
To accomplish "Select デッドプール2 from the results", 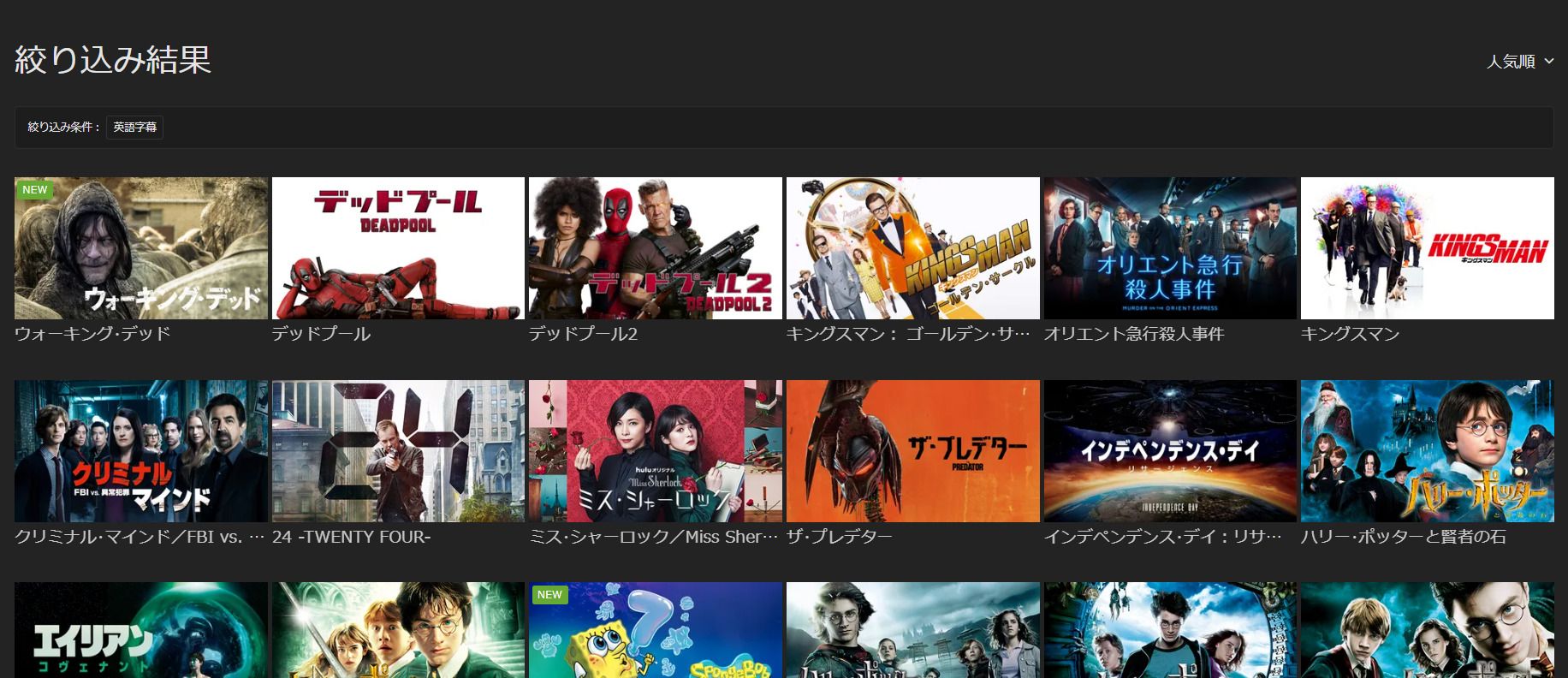I will click(x=655, y=248).
